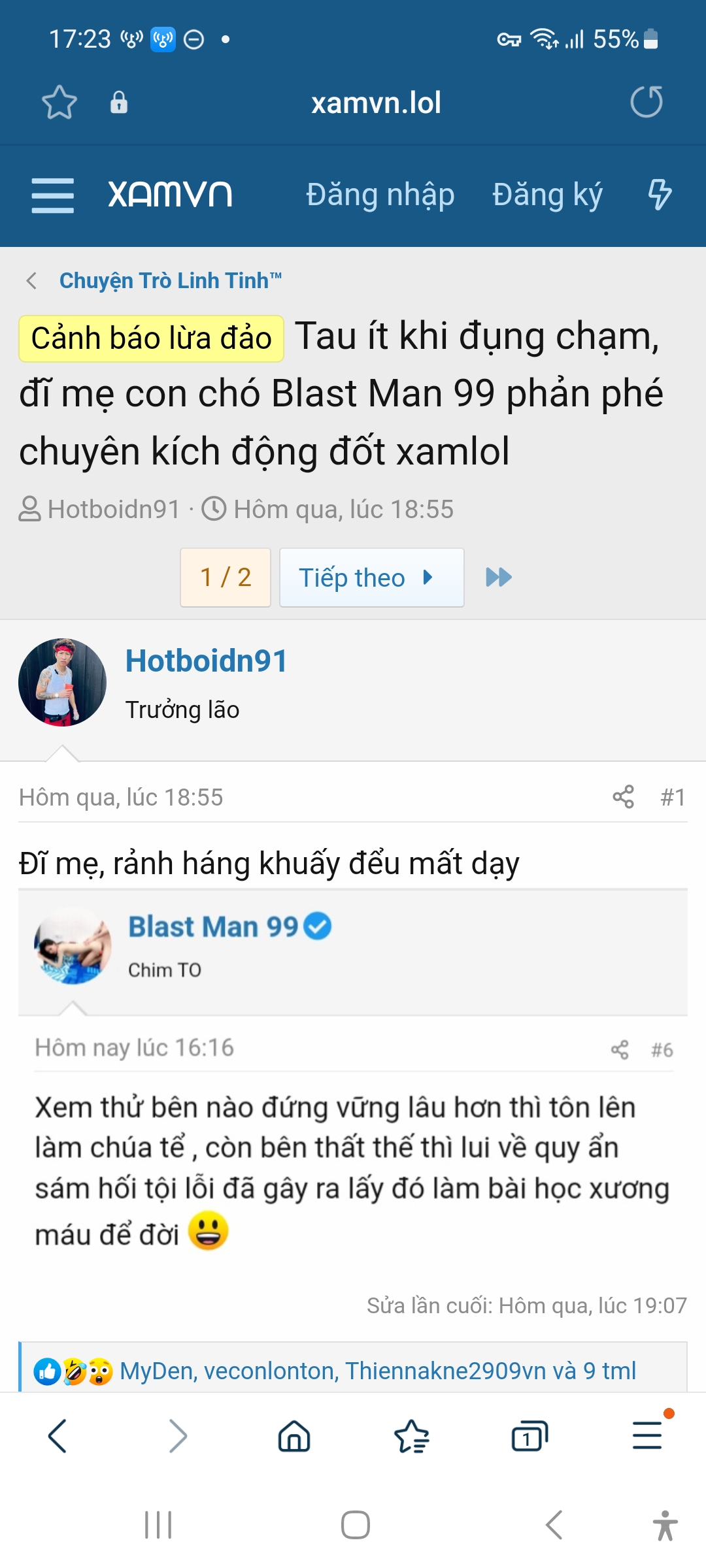706x1568 pixels.
Task: Go back using the breadcrumb chevron
Action: coord(31,280)
